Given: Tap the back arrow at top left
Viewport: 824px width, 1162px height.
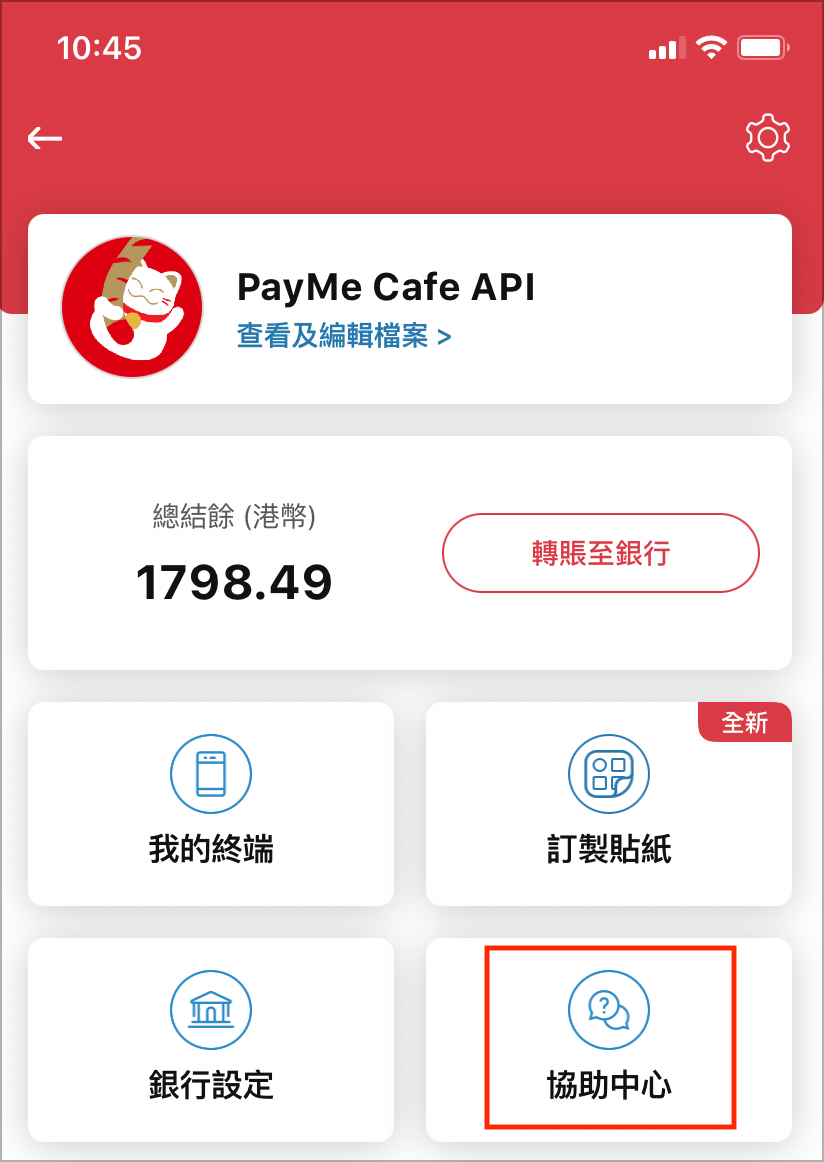Looking at the screenshot, I should click(43, 138).
